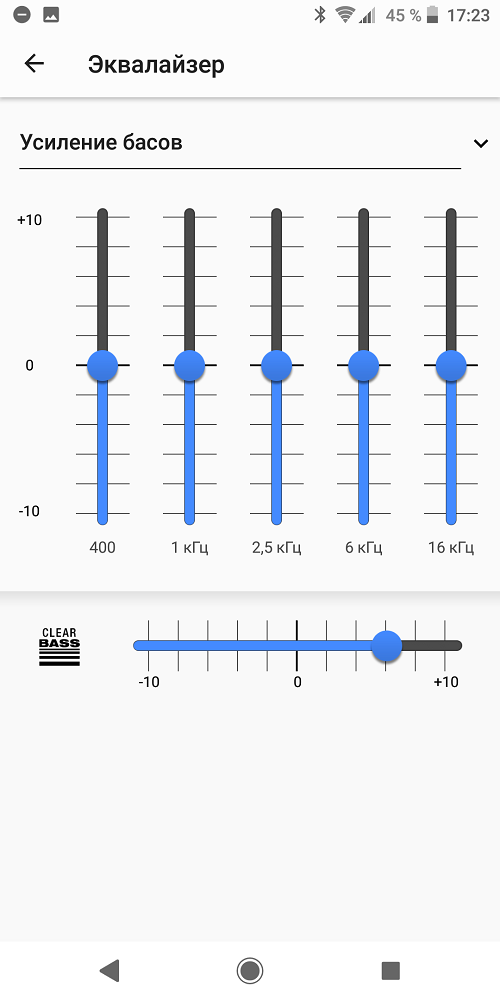
Task: Tap the 16 кГц band slider handle
Action: click(x=451, y=365)
